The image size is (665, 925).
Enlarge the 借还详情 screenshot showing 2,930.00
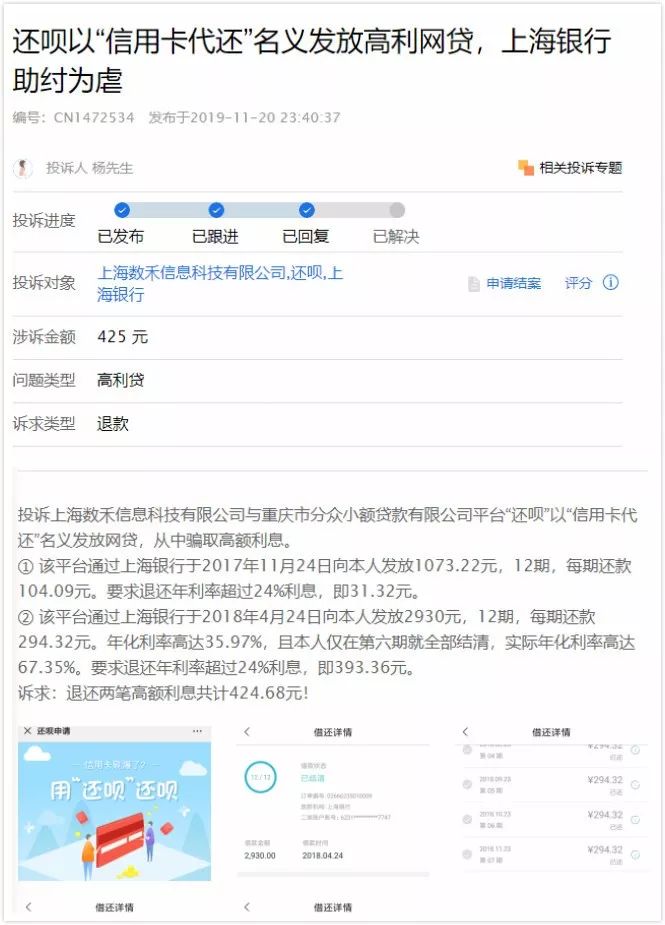pos(332,803)
